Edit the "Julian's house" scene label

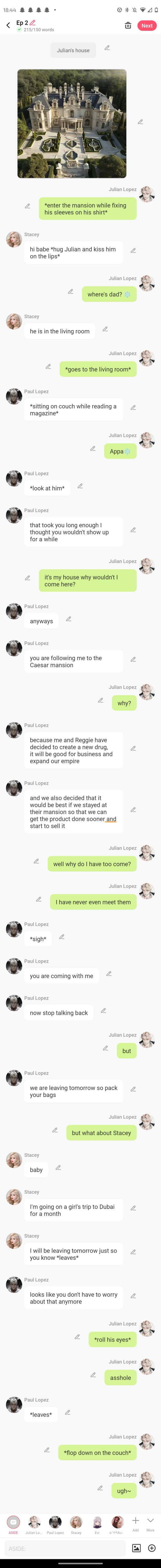[x=107, y=47]
